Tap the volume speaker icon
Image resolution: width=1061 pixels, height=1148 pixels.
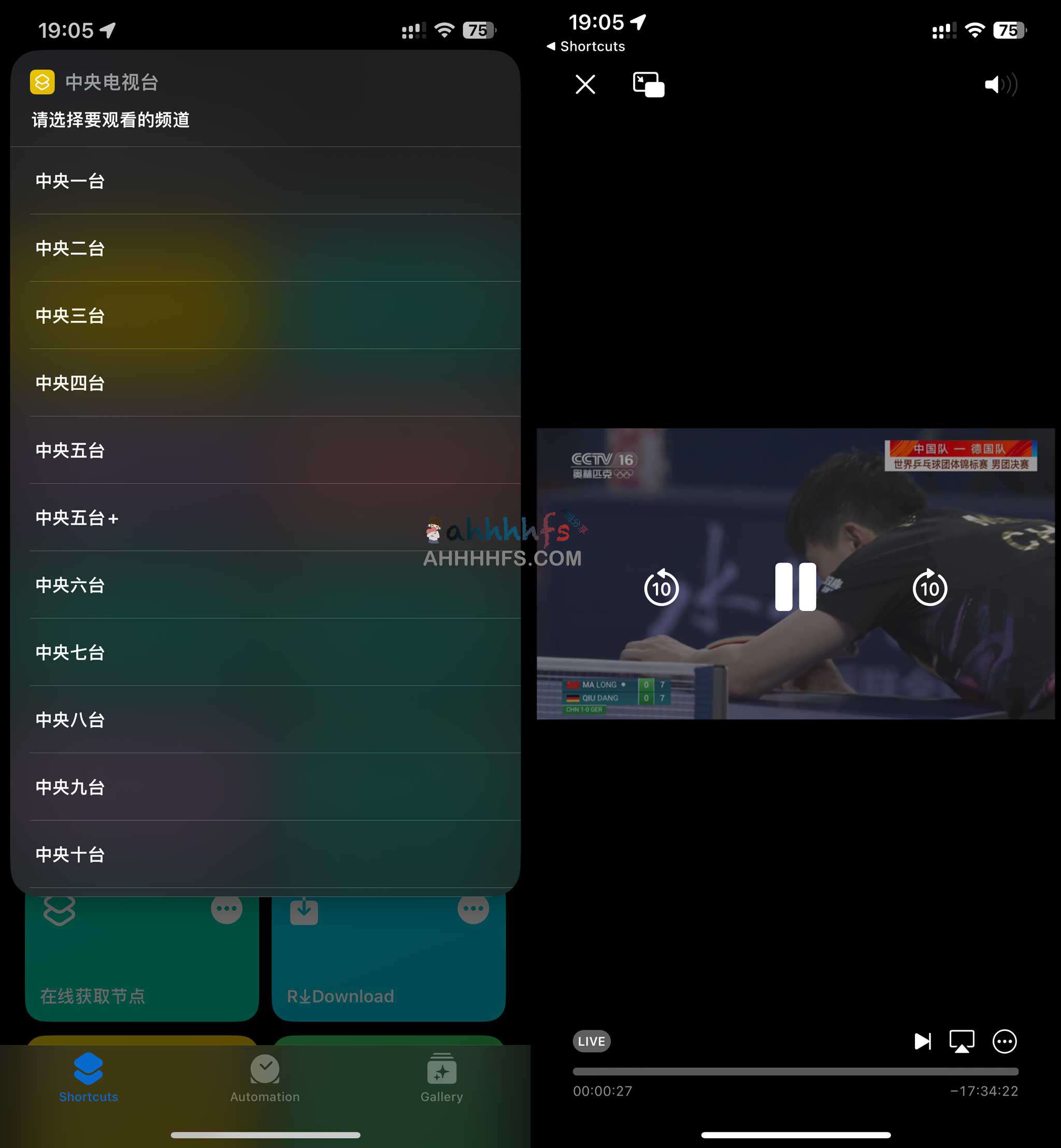(999, 84)
